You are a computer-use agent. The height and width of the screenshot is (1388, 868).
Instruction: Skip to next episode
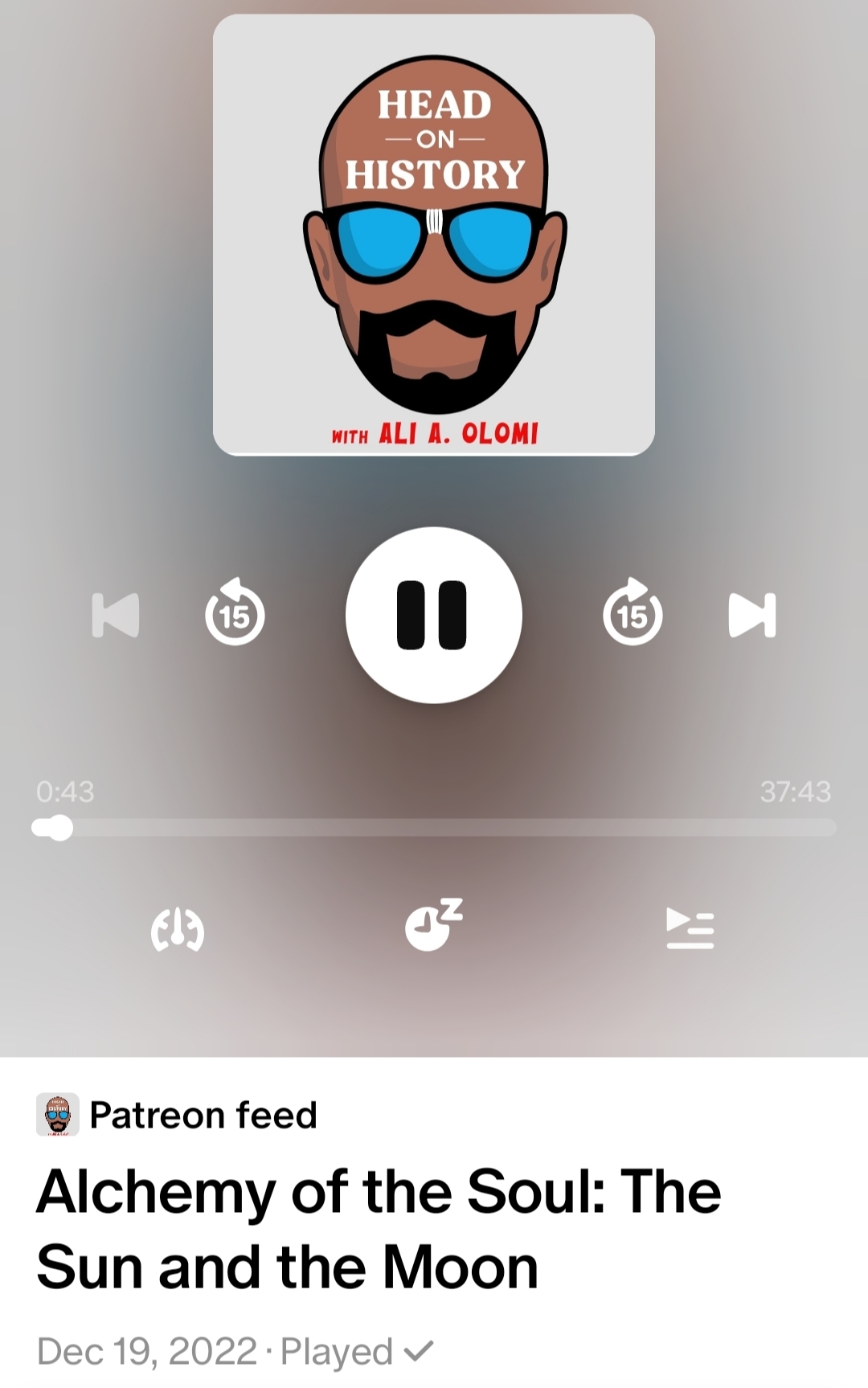[x=751, y=615]
